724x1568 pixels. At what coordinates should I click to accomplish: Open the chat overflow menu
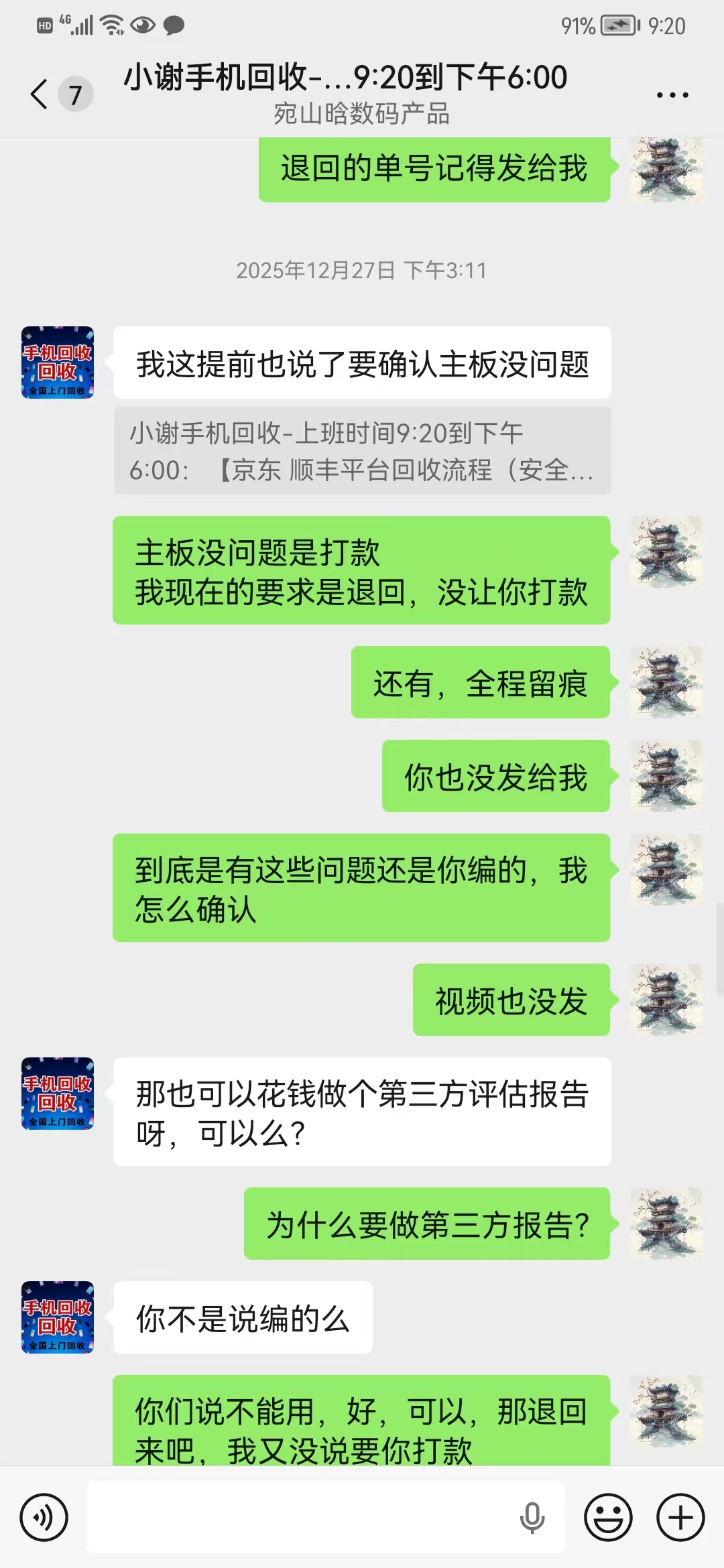672,95
